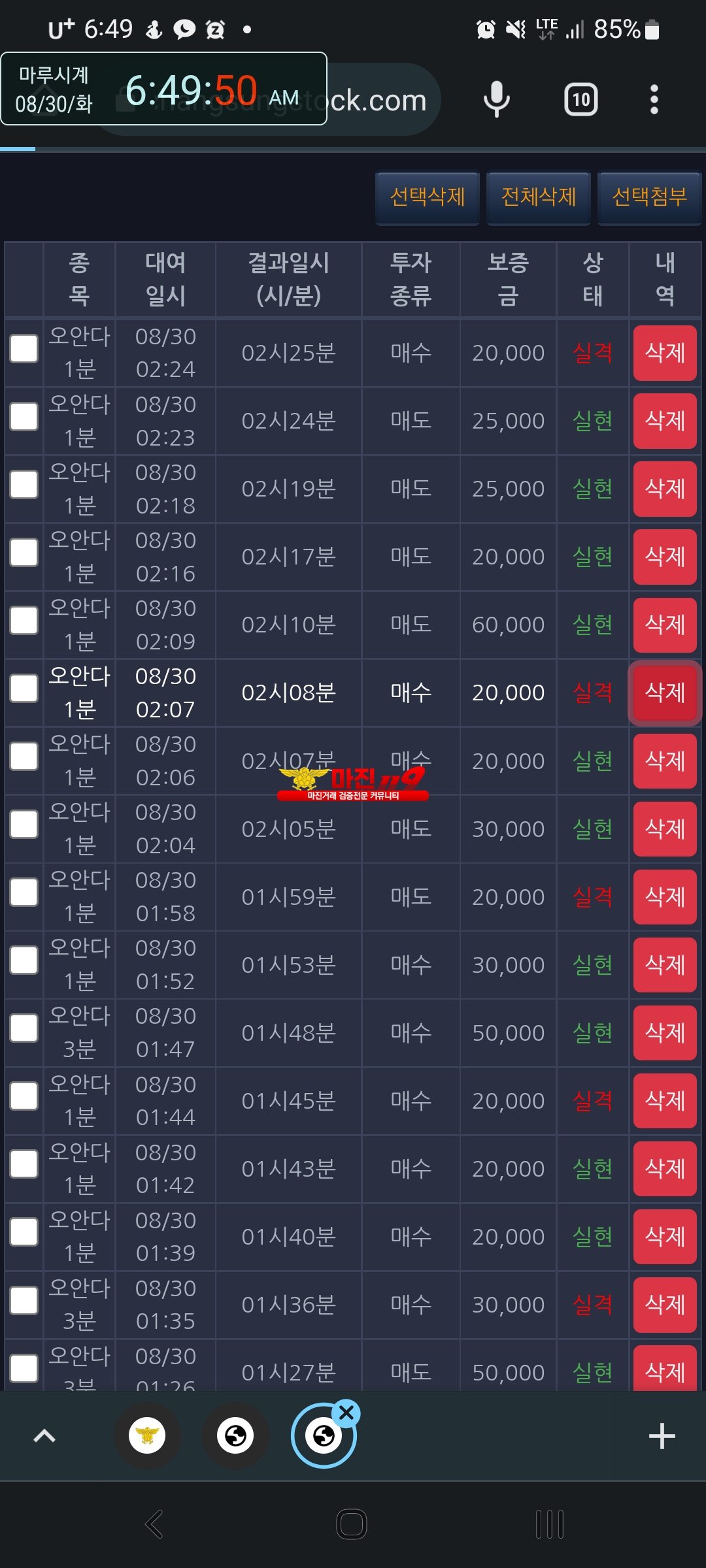
Task: Tap the 전체삭제 button
Action: [539, 197]
